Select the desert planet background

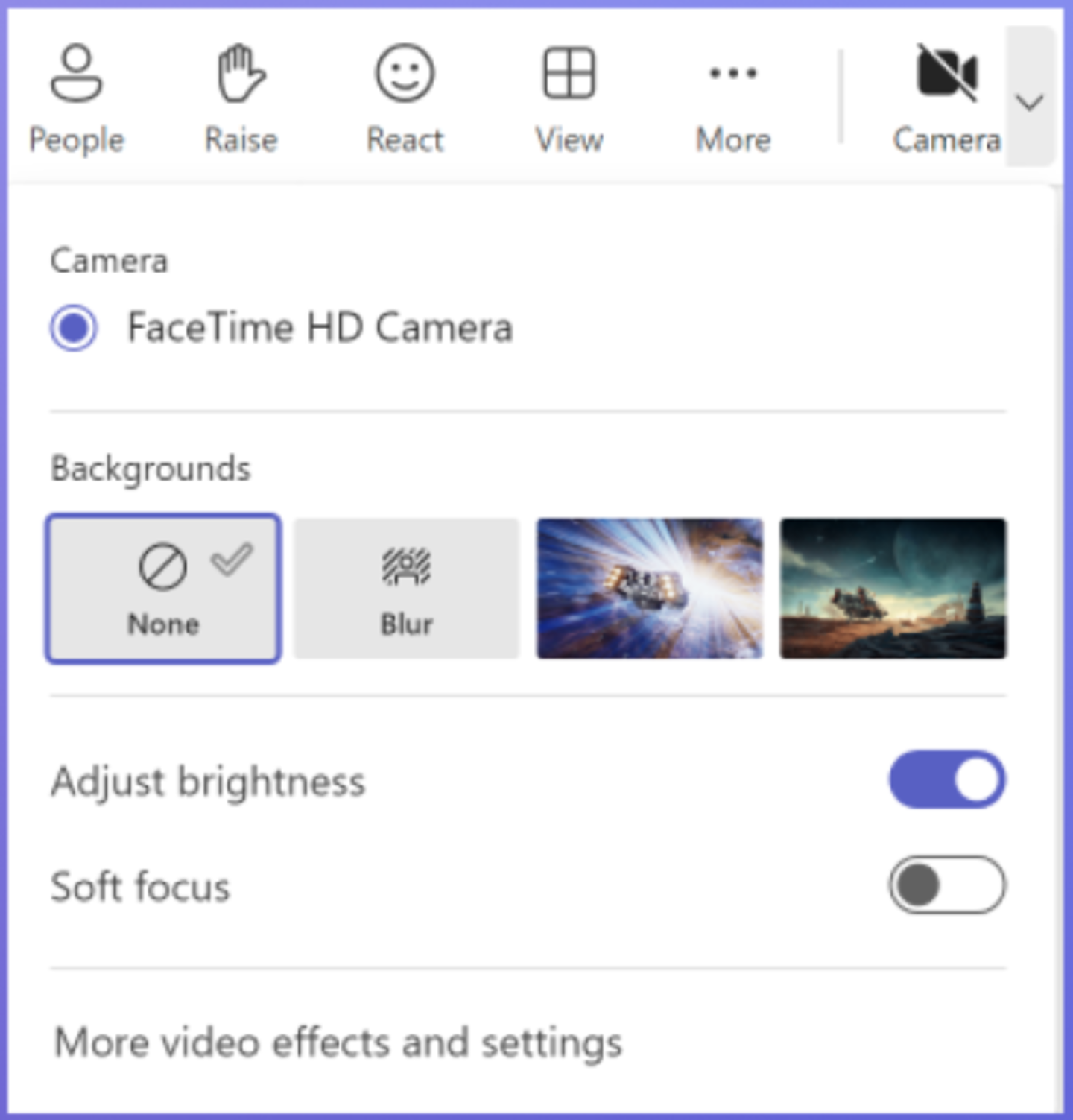tap(893, 588)
